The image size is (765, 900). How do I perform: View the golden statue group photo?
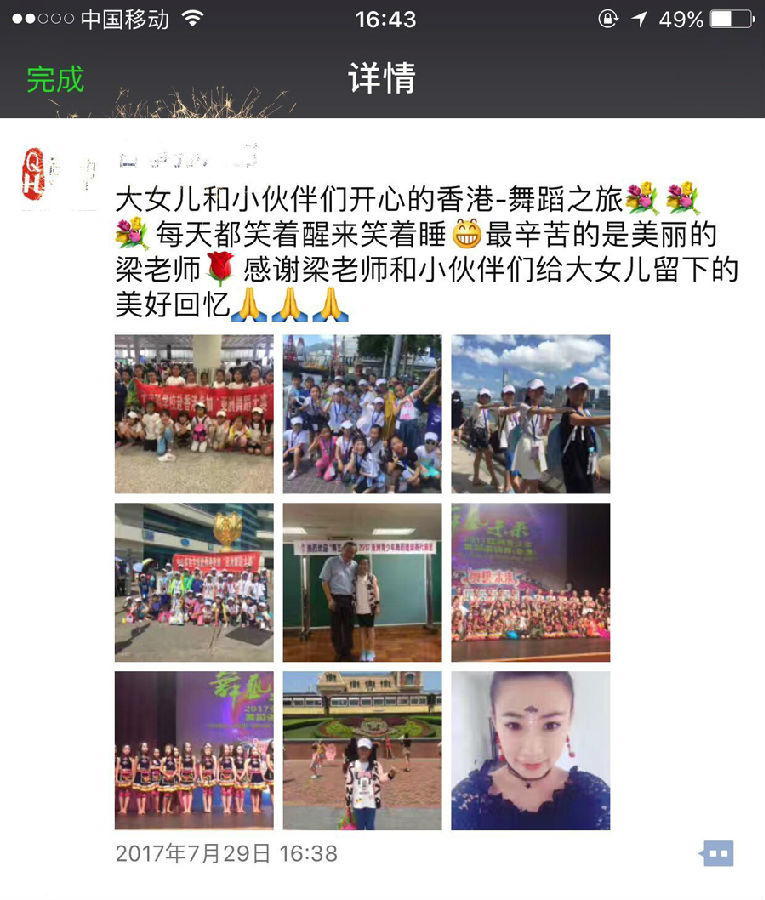pos(194,582)
